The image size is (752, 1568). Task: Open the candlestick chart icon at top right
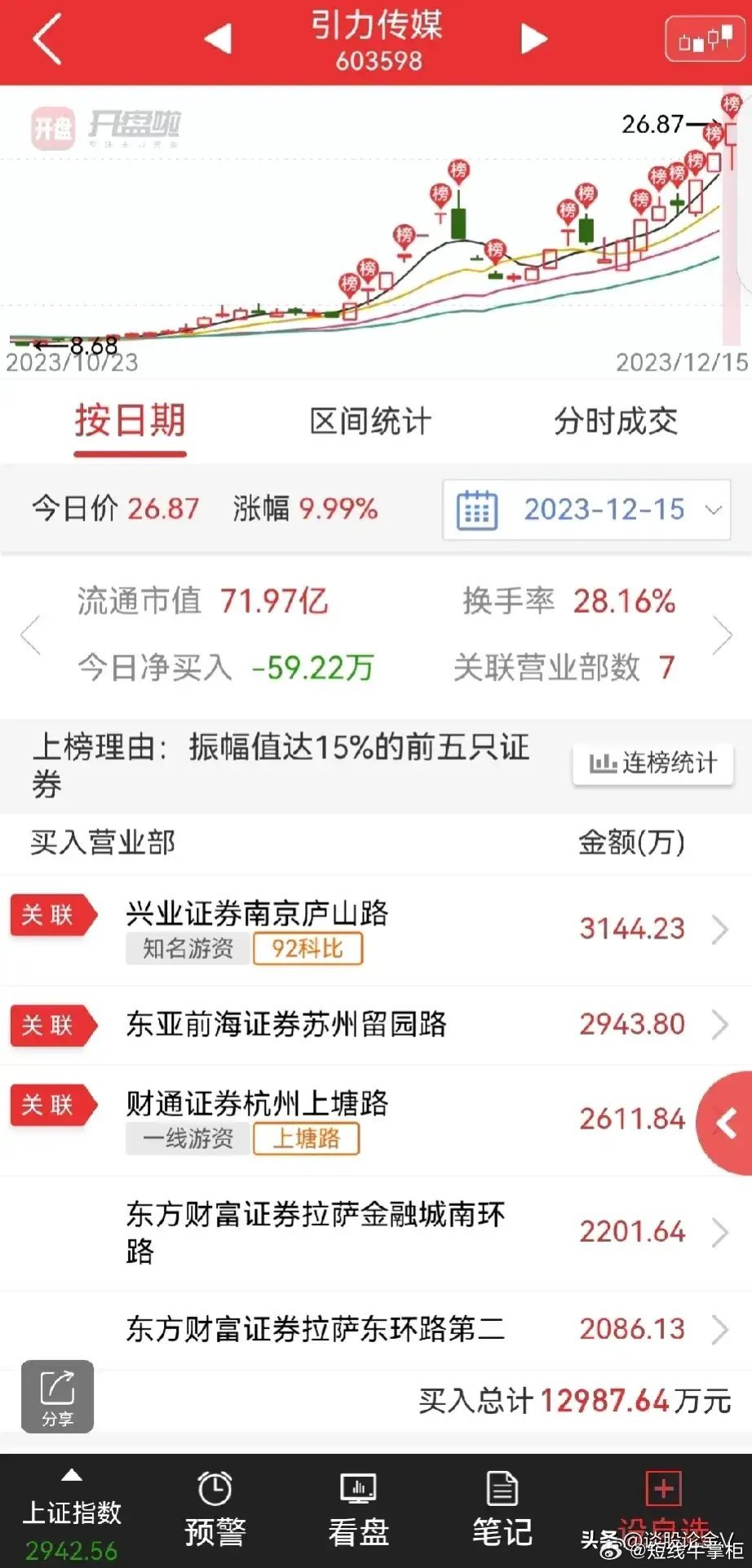click(706, 38)
